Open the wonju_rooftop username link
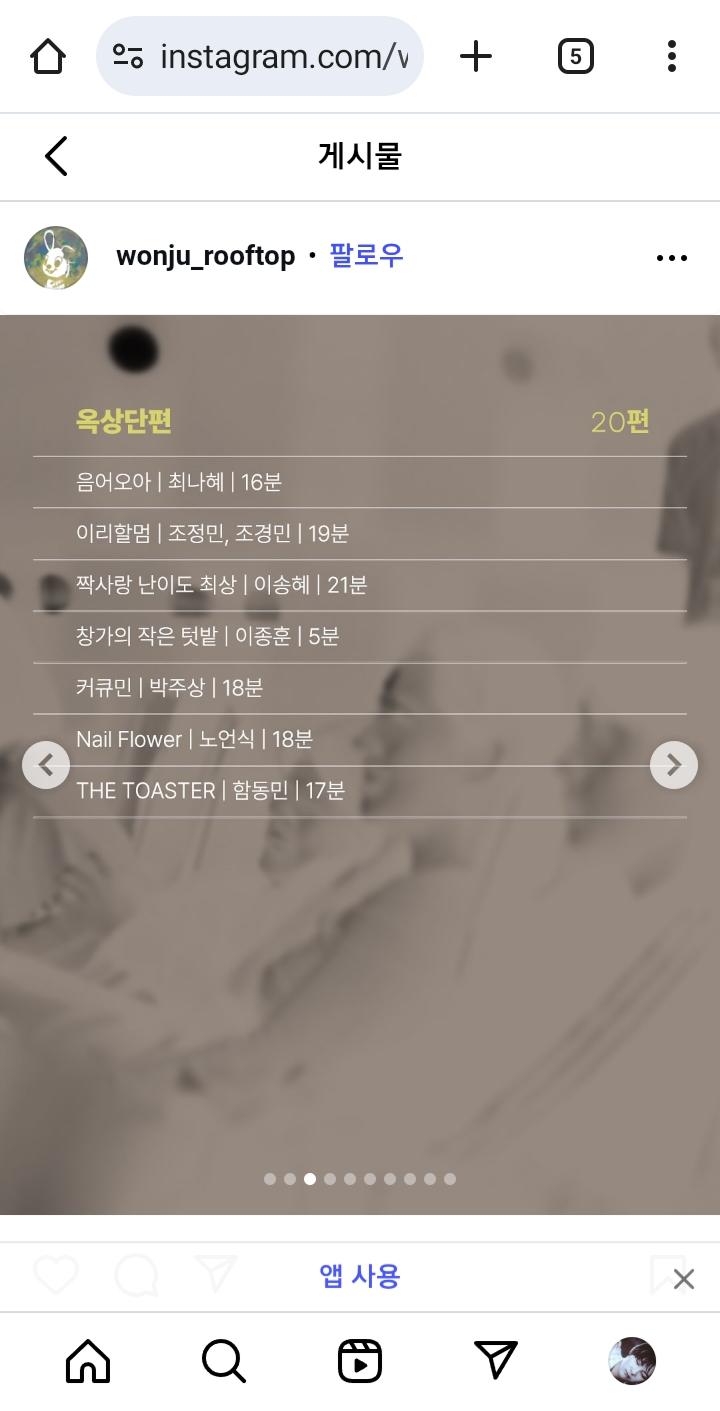Image resolution: width=720 pixels, height=1411 pixels. [206, 257]
